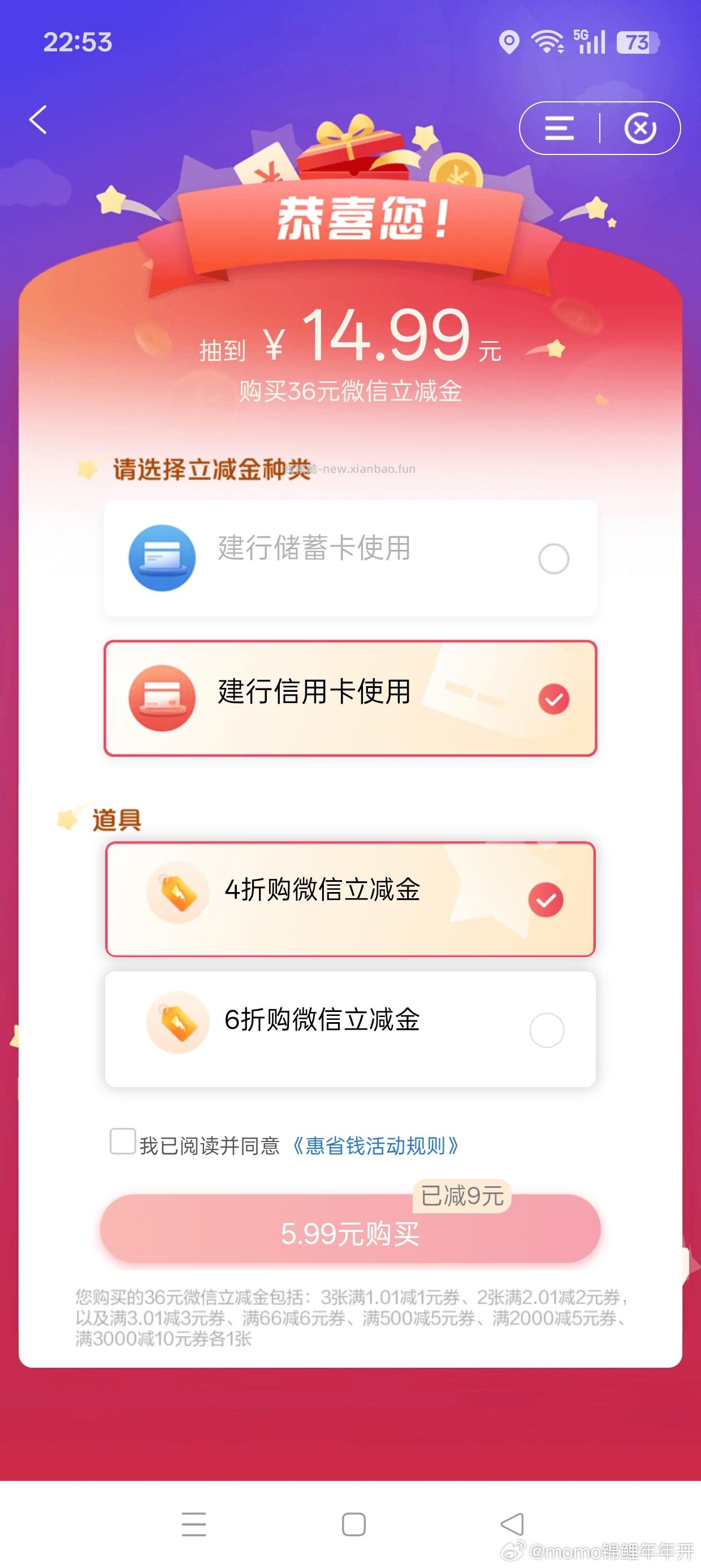Tap the system home button
Image resolution: width=701 pixels, height=1568 pixels.
pos(353,1524)
